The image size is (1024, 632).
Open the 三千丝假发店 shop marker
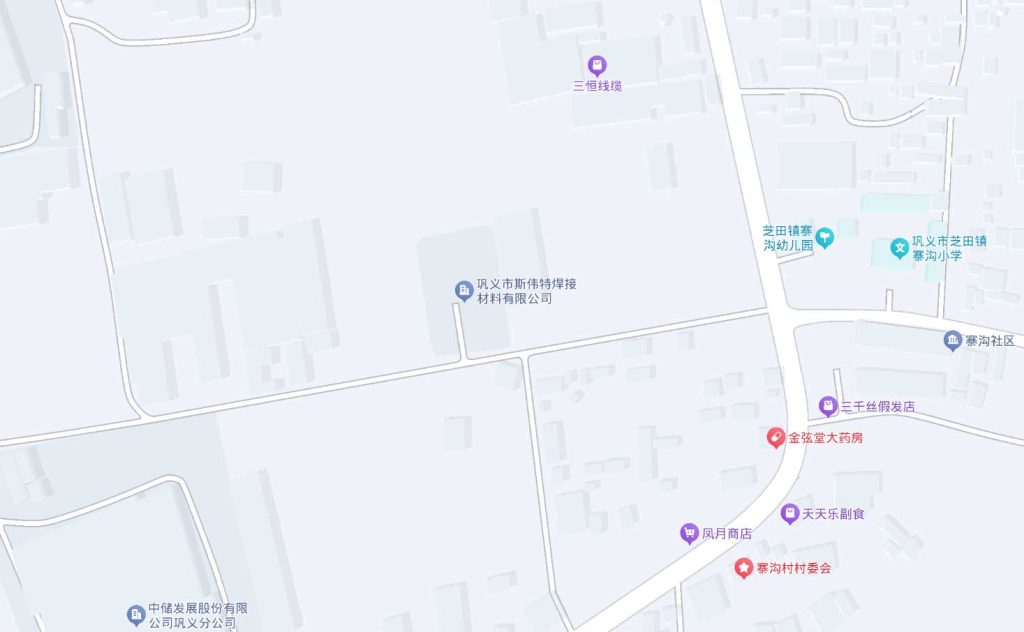click(828, 406)
